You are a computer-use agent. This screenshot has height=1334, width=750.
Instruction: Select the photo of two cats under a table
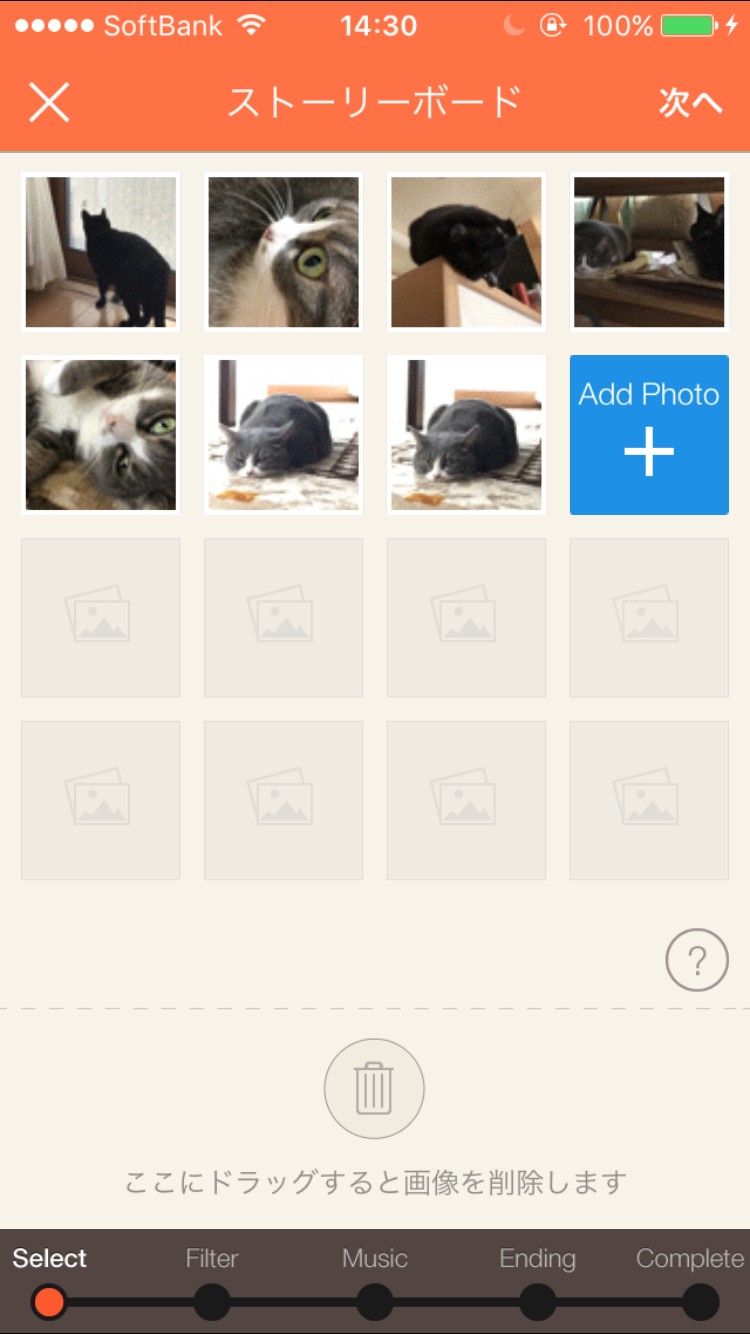[649, 252]
